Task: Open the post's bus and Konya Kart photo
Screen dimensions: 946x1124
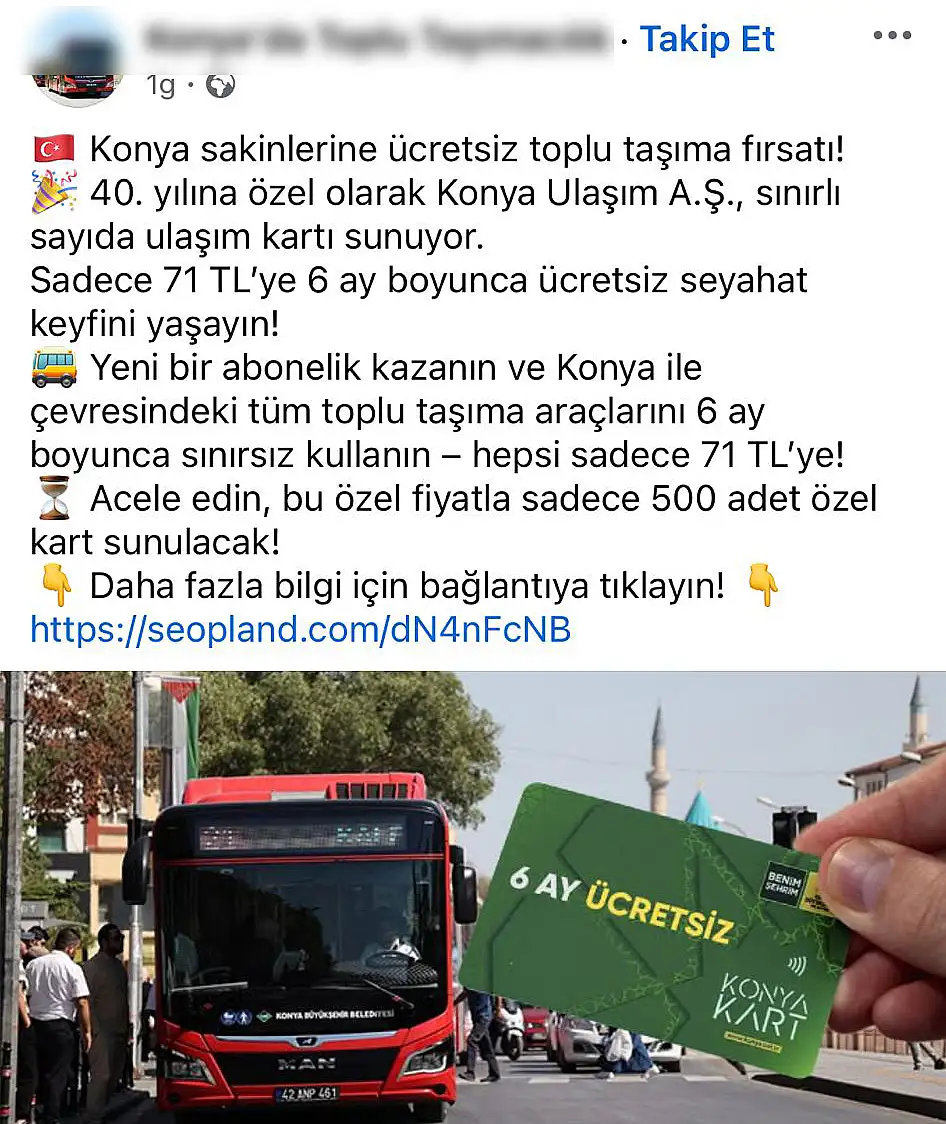Action: (x=473, y=896)
